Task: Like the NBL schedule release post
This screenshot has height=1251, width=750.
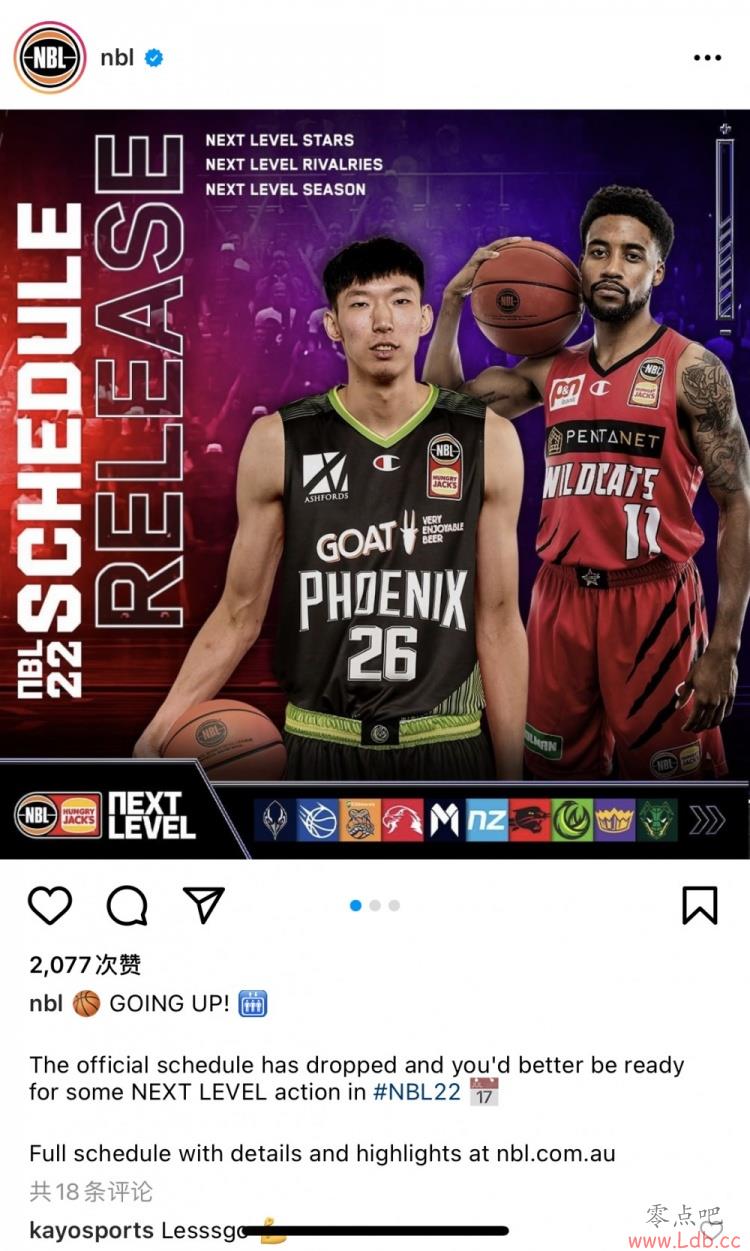Action: (50, 906)
